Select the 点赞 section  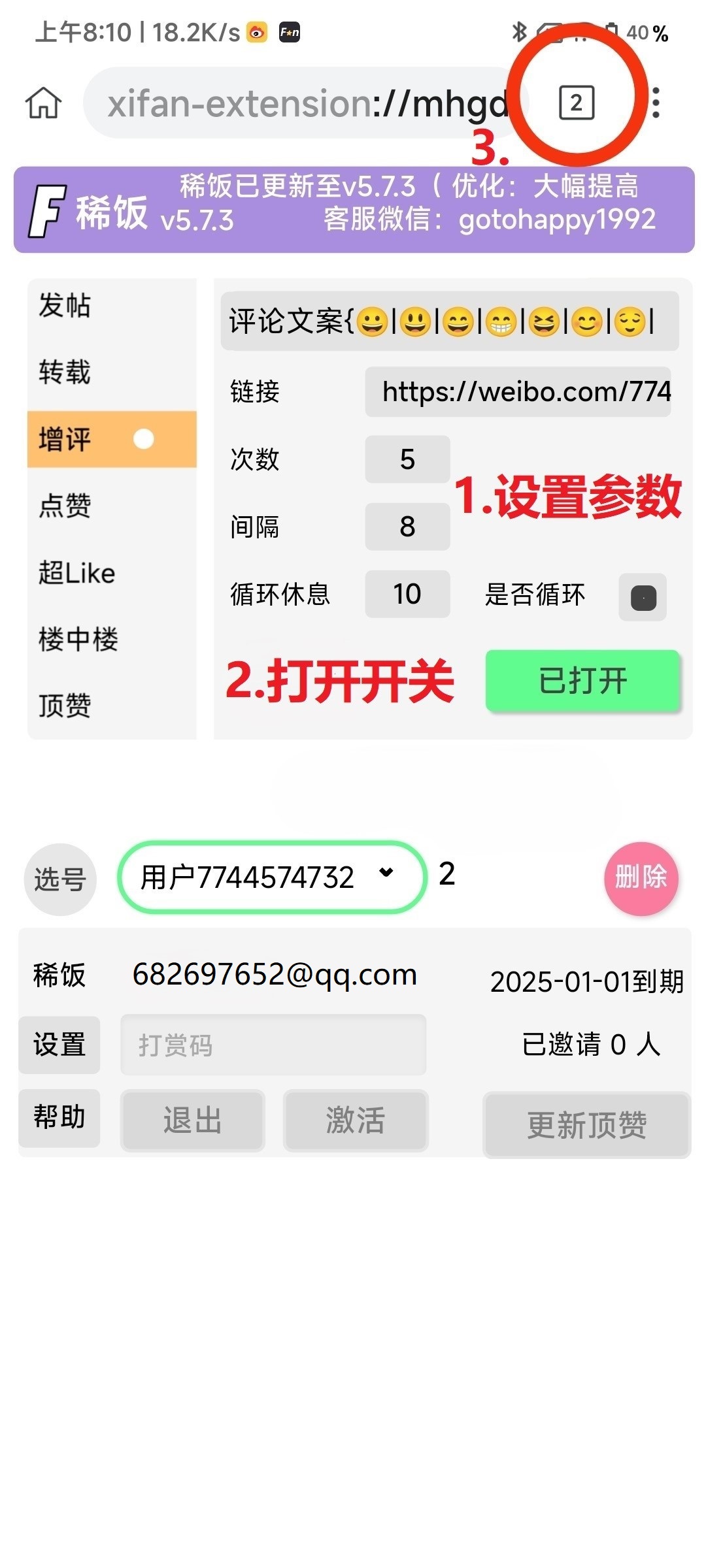(x=64, y=506)
